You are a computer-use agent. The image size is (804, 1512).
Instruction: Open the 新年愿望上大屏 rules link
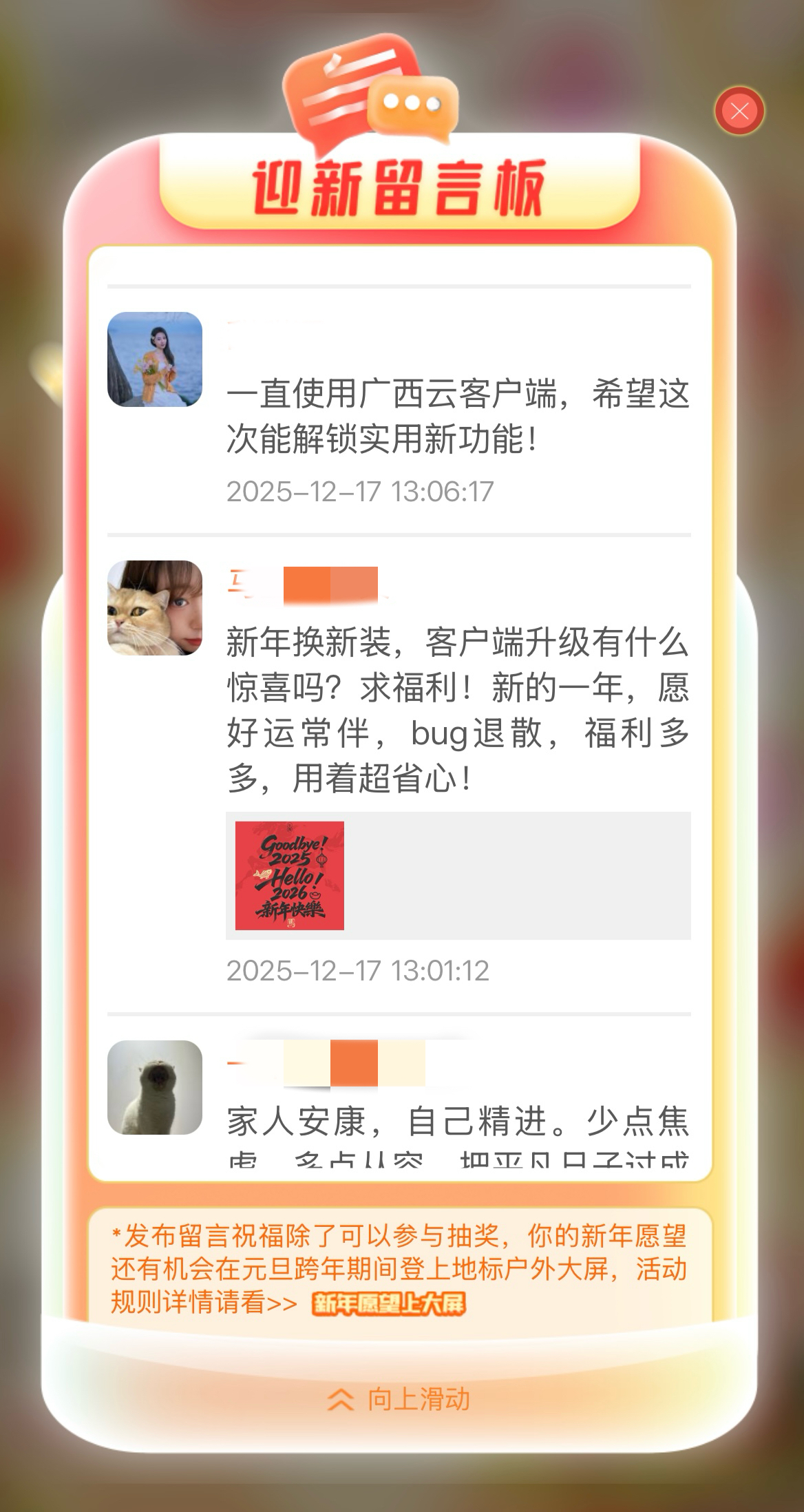coord(388,1303)
